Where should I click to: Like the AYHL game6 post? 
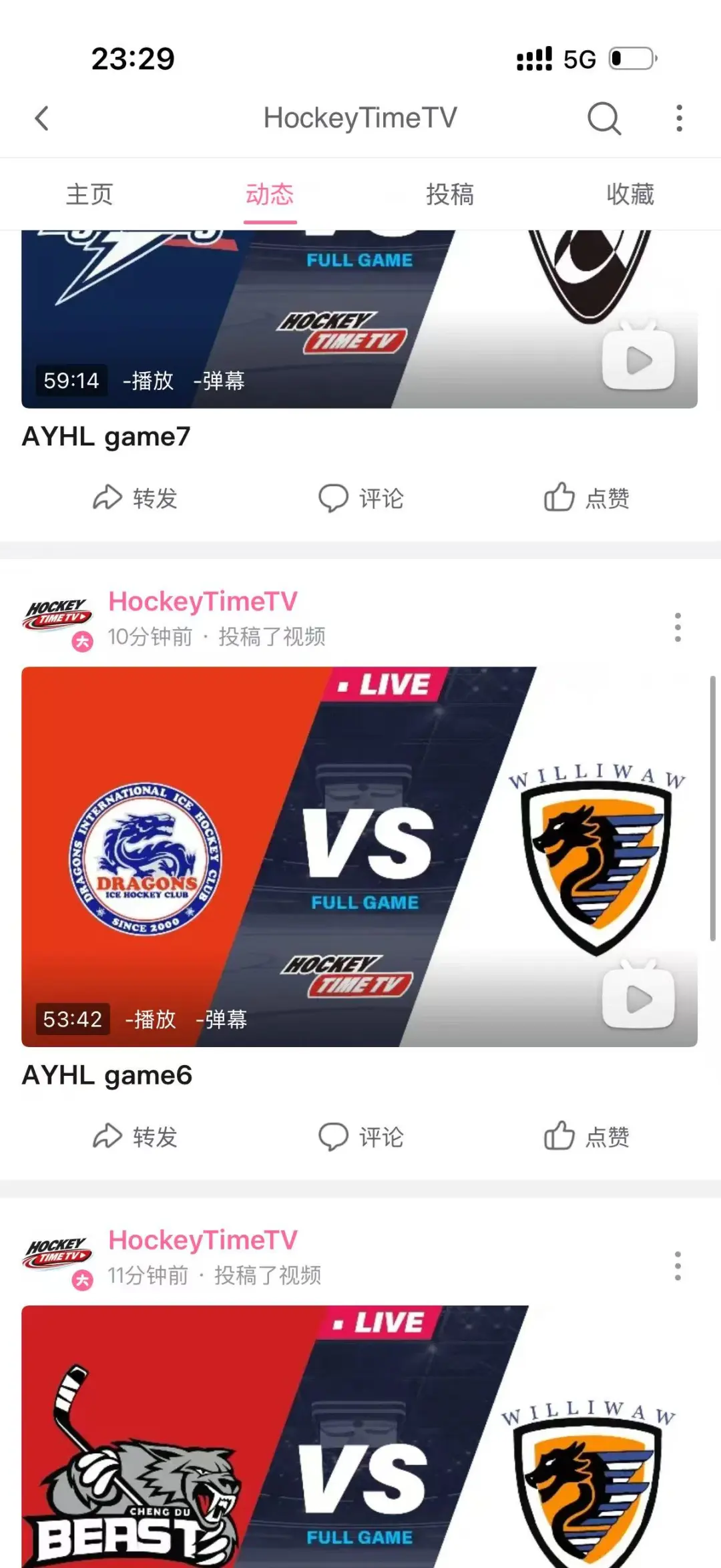[x=586, y=1137]
